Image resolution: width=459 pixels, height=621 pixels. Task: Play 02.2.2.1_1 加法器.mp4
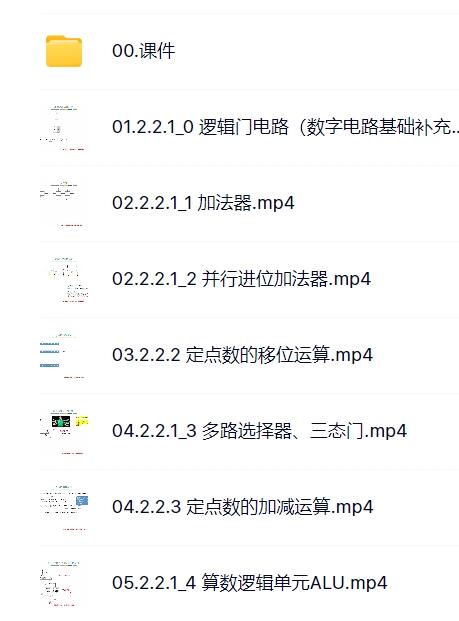tap(249, 203)
